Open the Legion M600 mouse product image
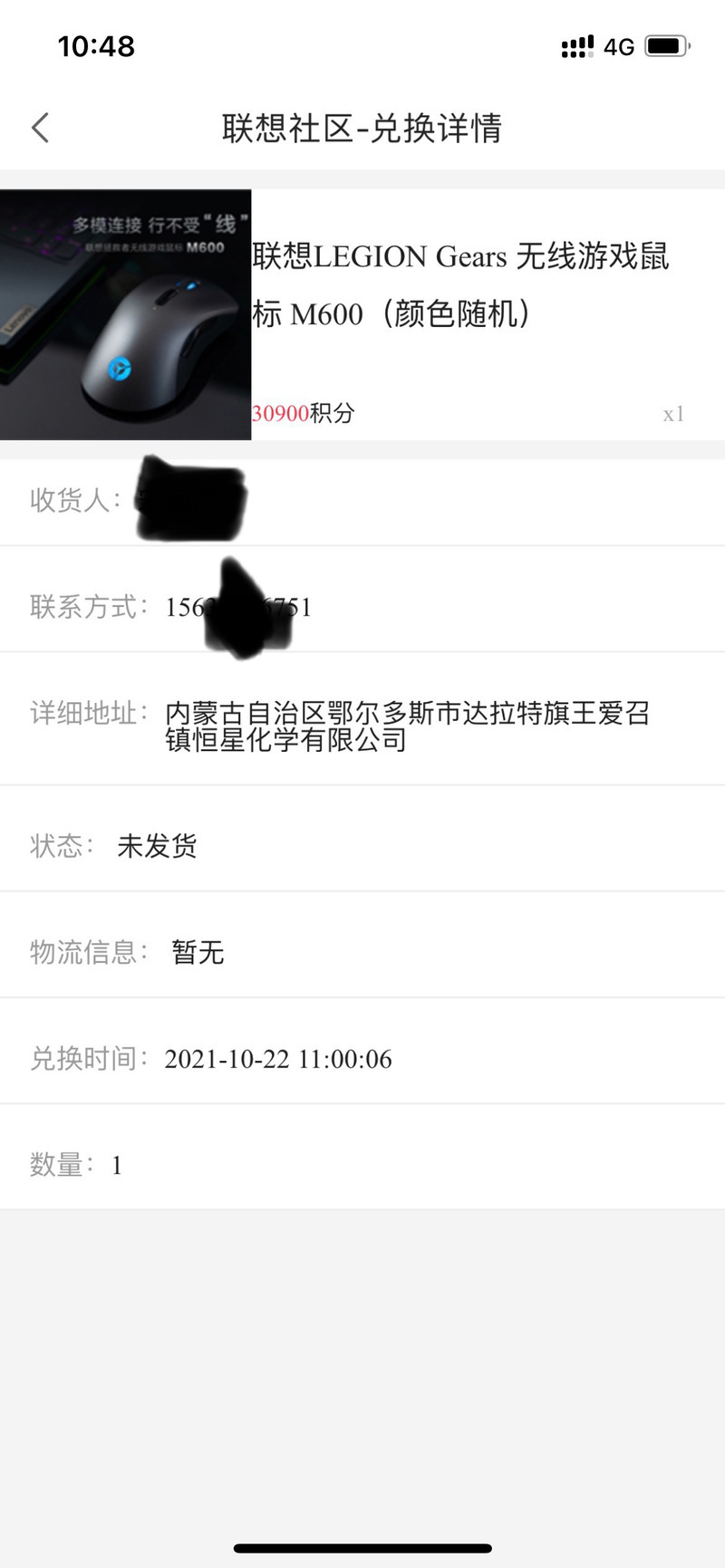 point(125,314)
